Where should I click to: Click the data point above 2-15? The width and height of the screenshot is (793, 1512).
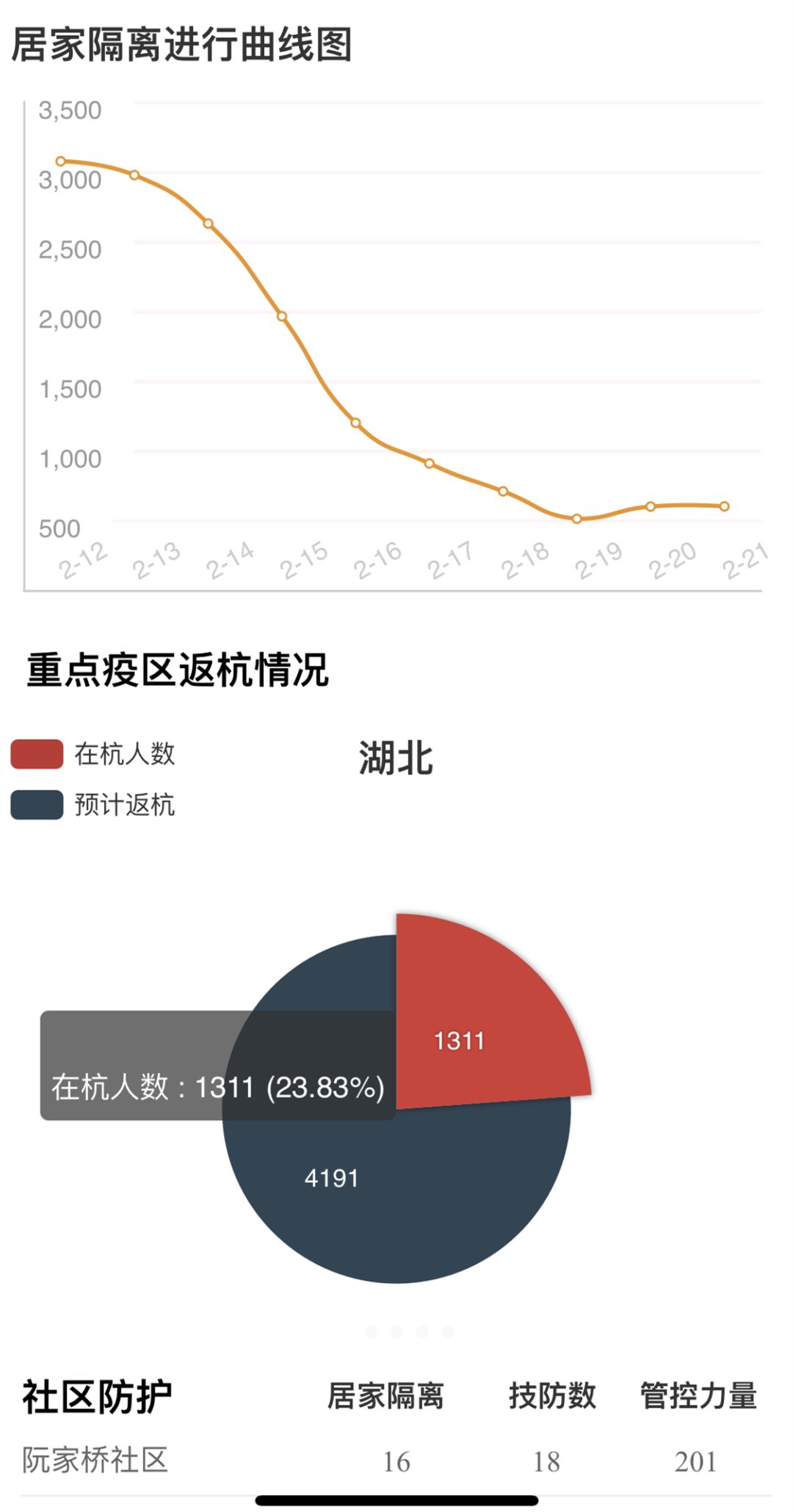pyautogui.click(x=281, y=316)
